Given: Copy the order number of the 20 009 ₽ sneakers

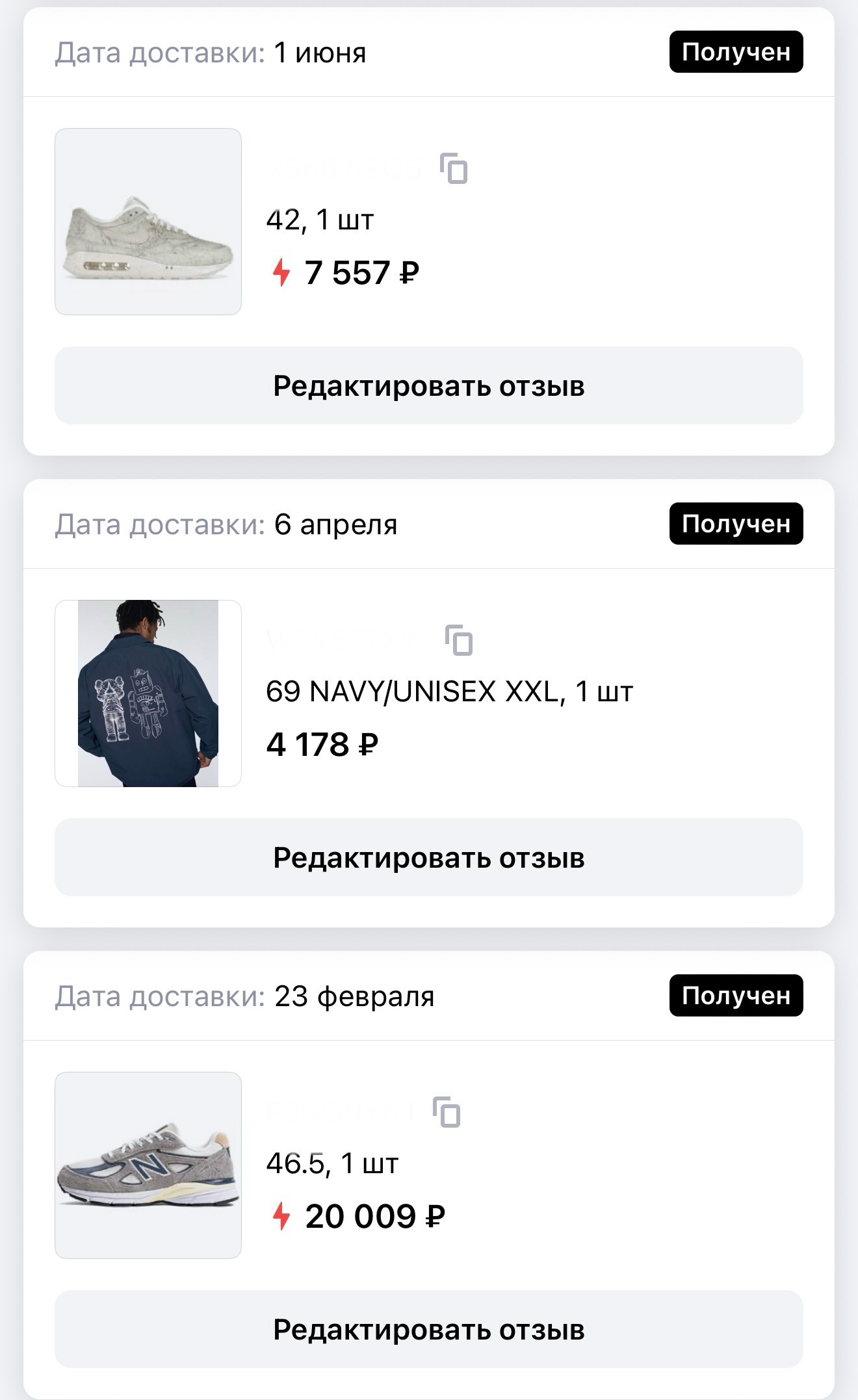Looking at the screenshot, I should click(x=447, y=1112).
